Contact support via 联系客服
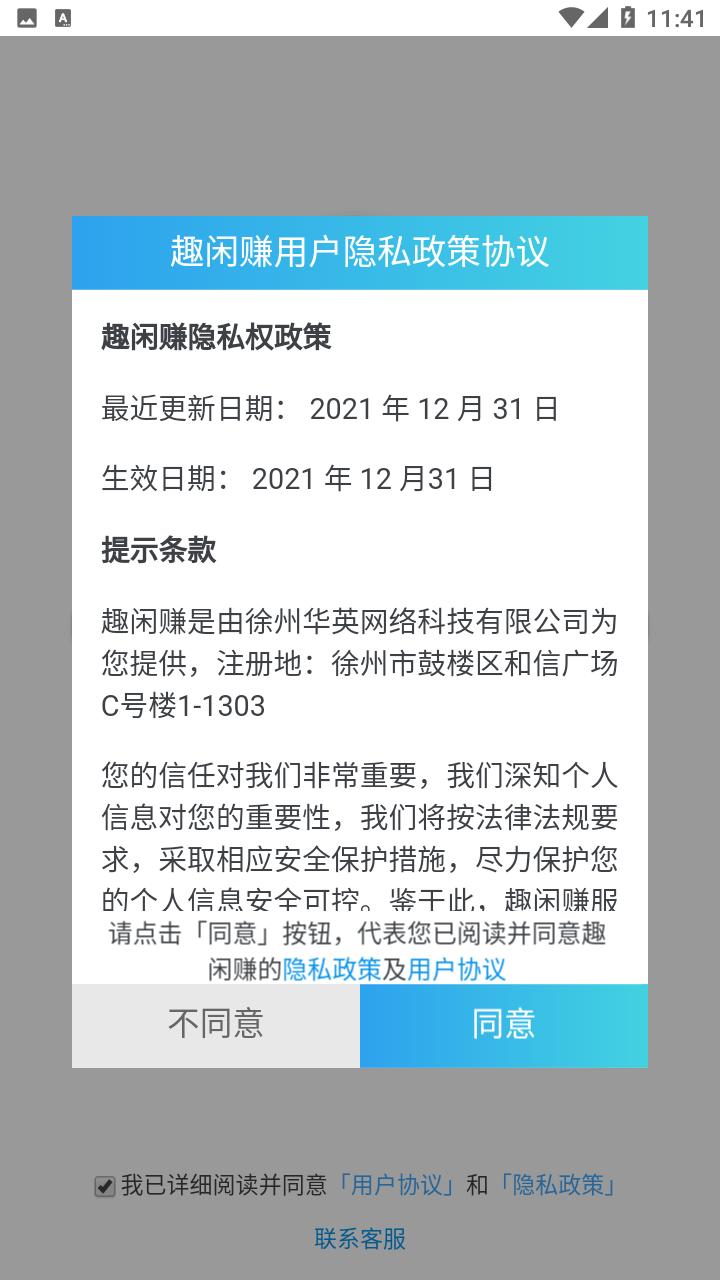Screen dimensions: 720x1280 tap(360, 1239)
